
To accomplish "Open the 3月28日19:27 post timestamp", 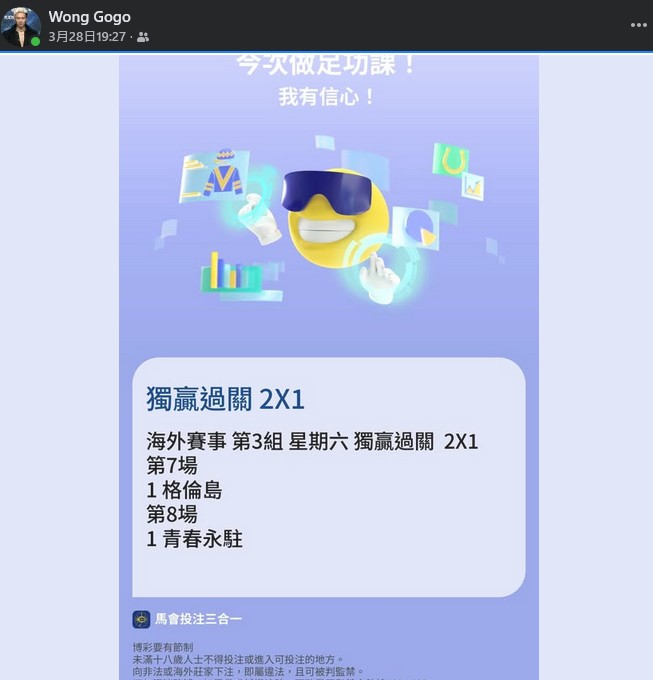I will click(87, 37).
